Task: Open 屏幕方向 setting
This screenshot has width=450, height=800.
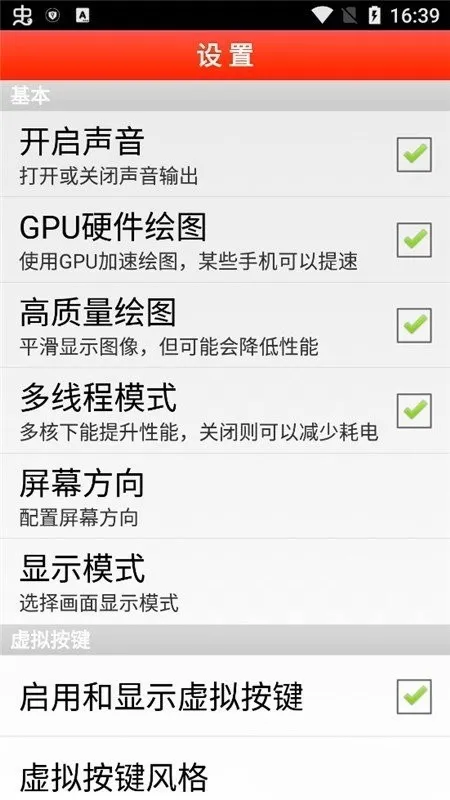Action: (225, 496)
